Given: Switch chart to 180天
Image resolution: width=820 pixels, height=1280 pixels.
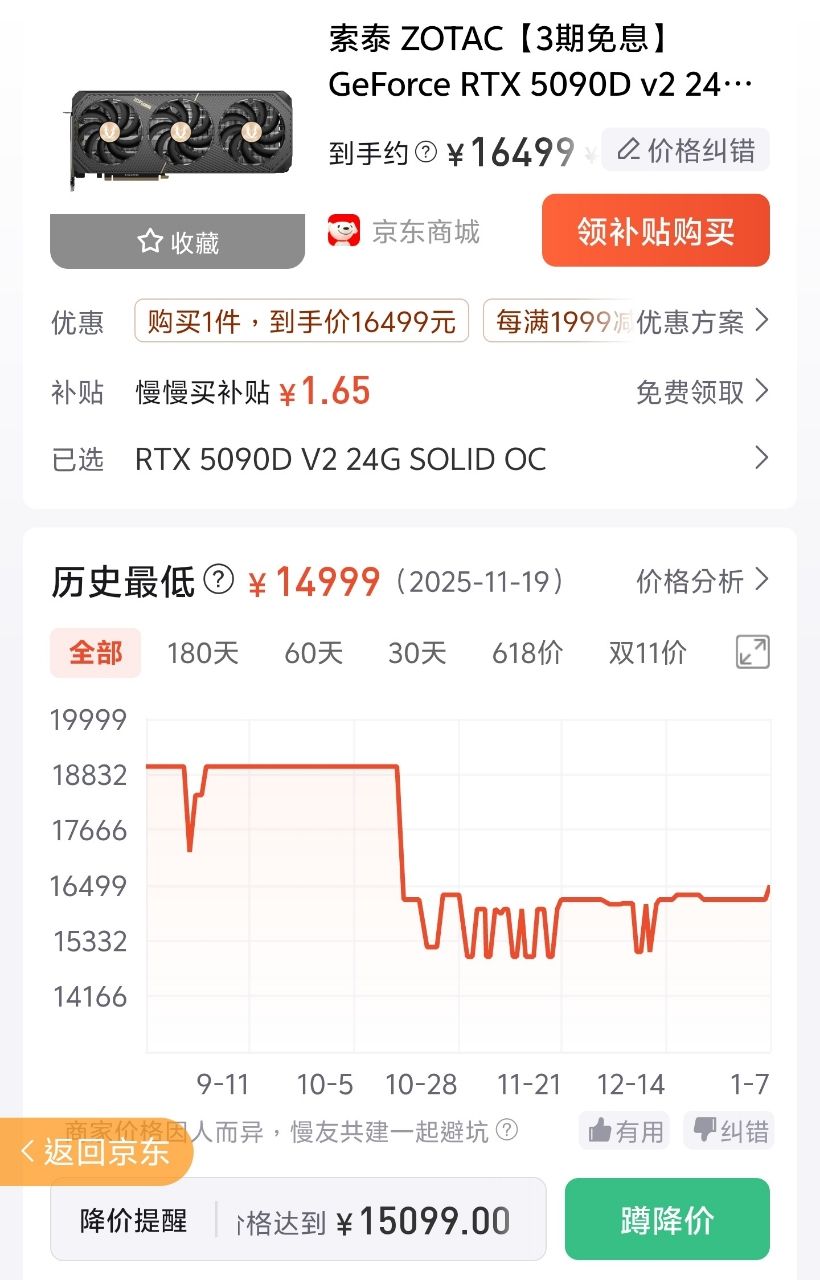Looking at the screenshot, I should (203, 653).
